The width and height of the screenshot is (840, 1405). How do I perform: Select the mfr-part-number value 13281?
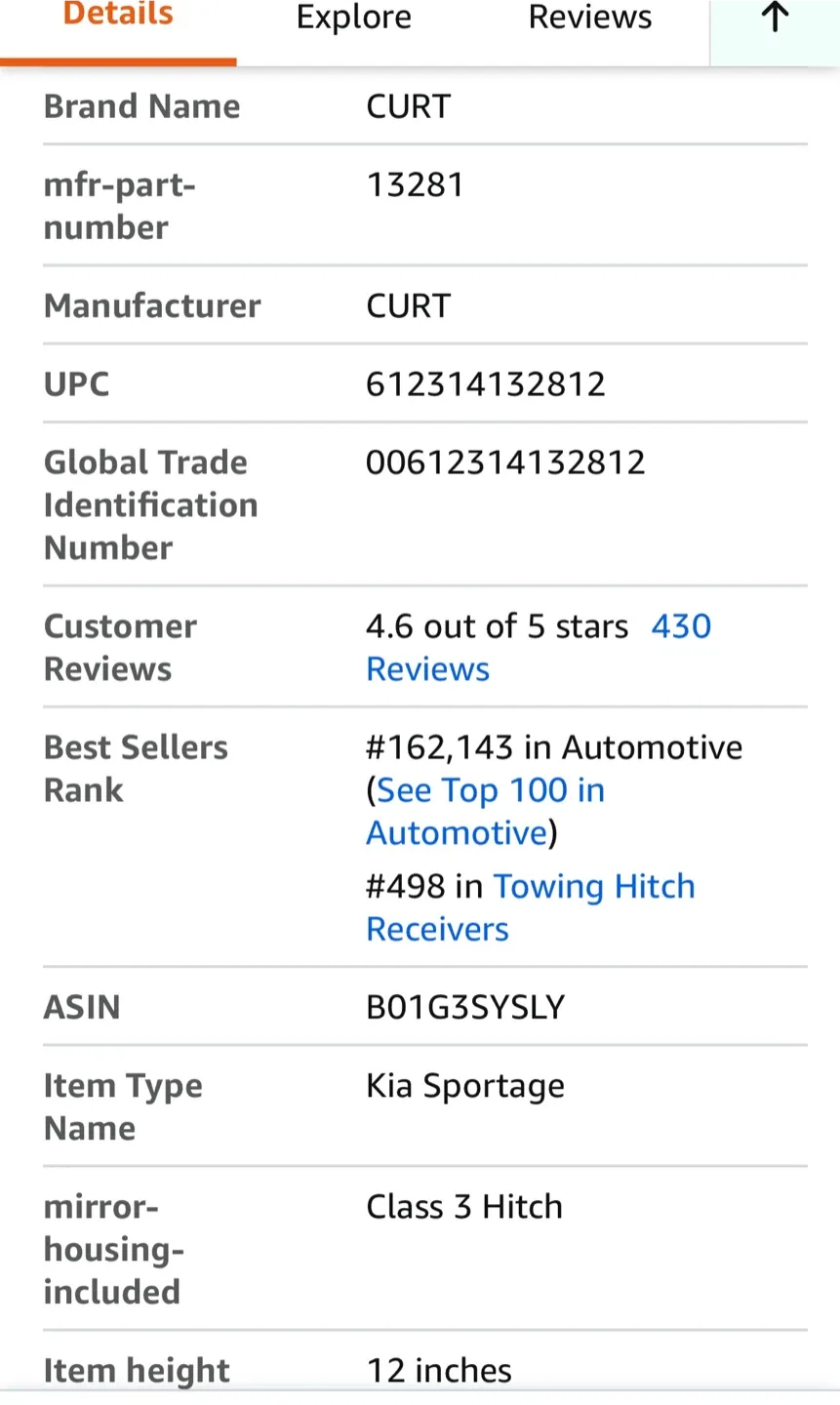[x=415, y=184]
